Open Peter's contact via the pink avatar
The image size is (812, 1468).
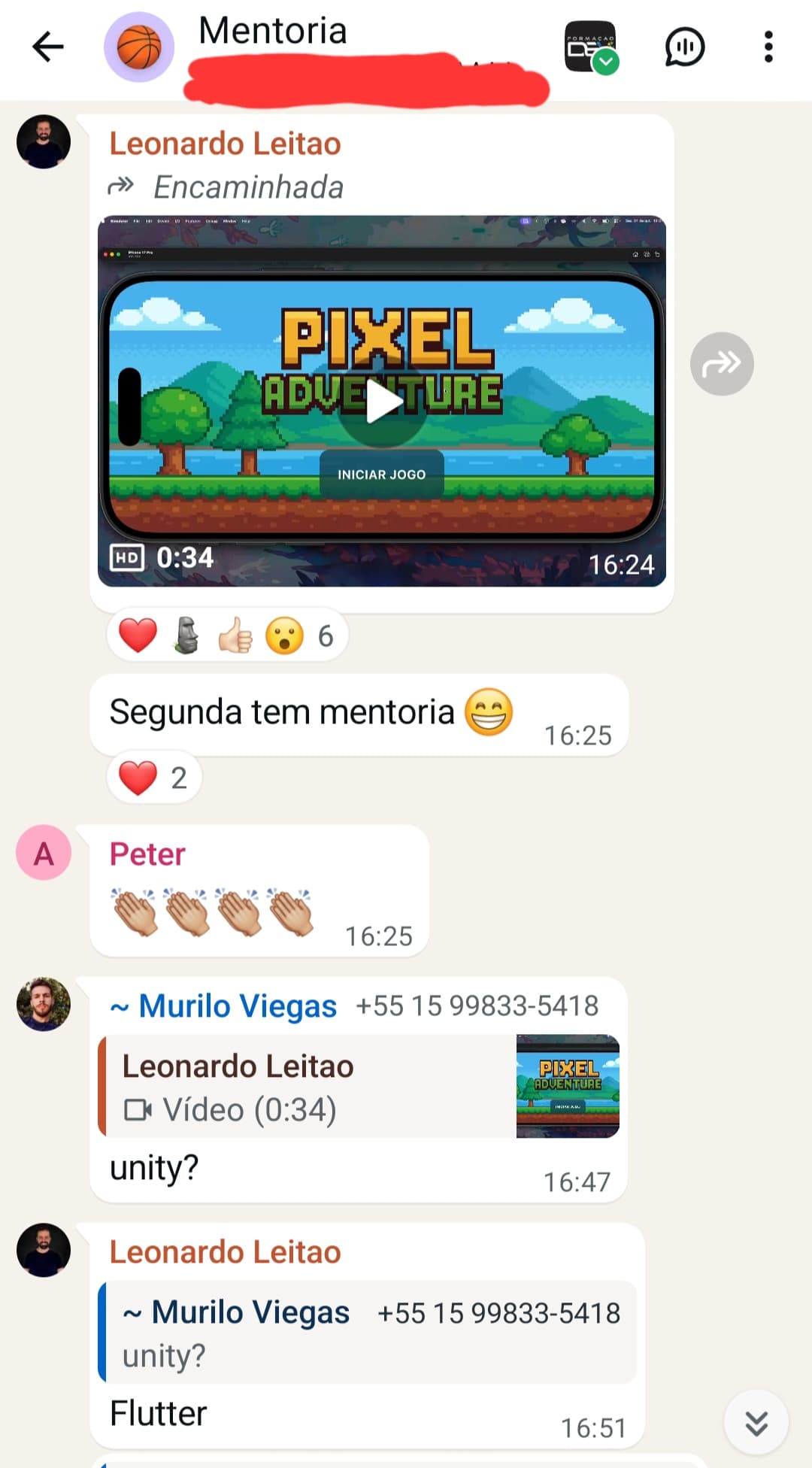(43, 853)
